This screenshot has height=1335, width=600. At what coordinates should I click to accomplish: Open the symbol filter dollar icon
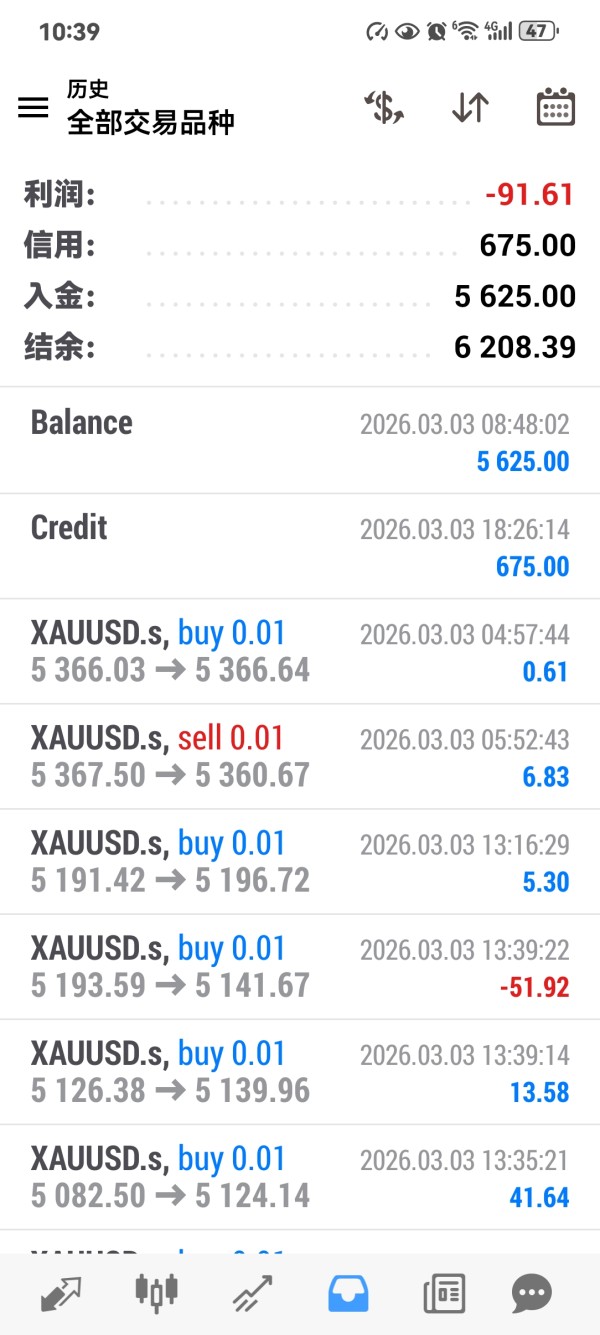(x=383, y=108)
